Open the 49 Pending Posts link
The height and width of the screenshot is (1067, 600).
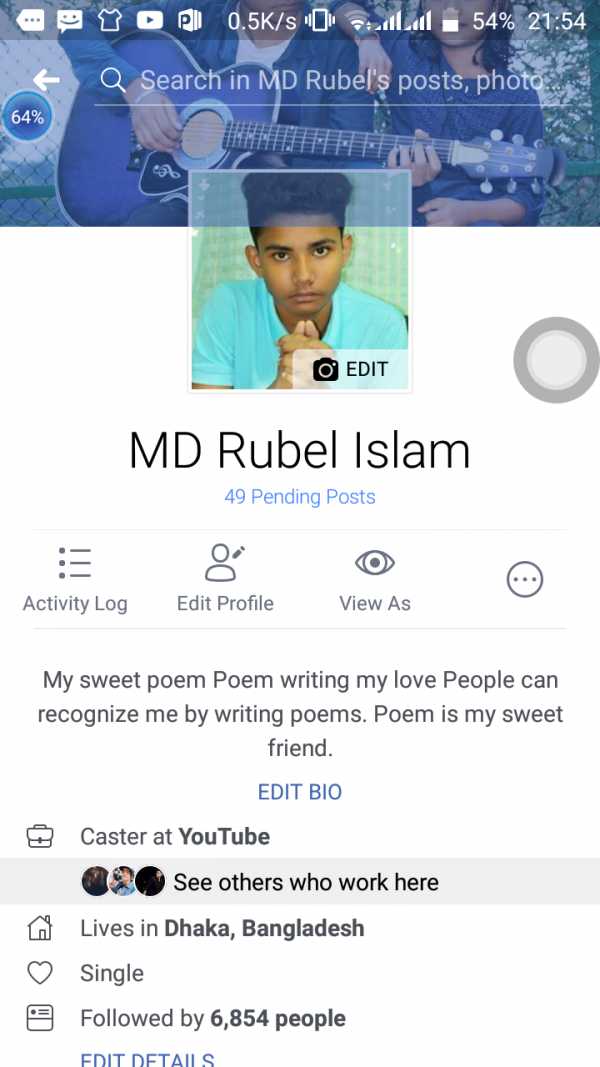(300, 496)
